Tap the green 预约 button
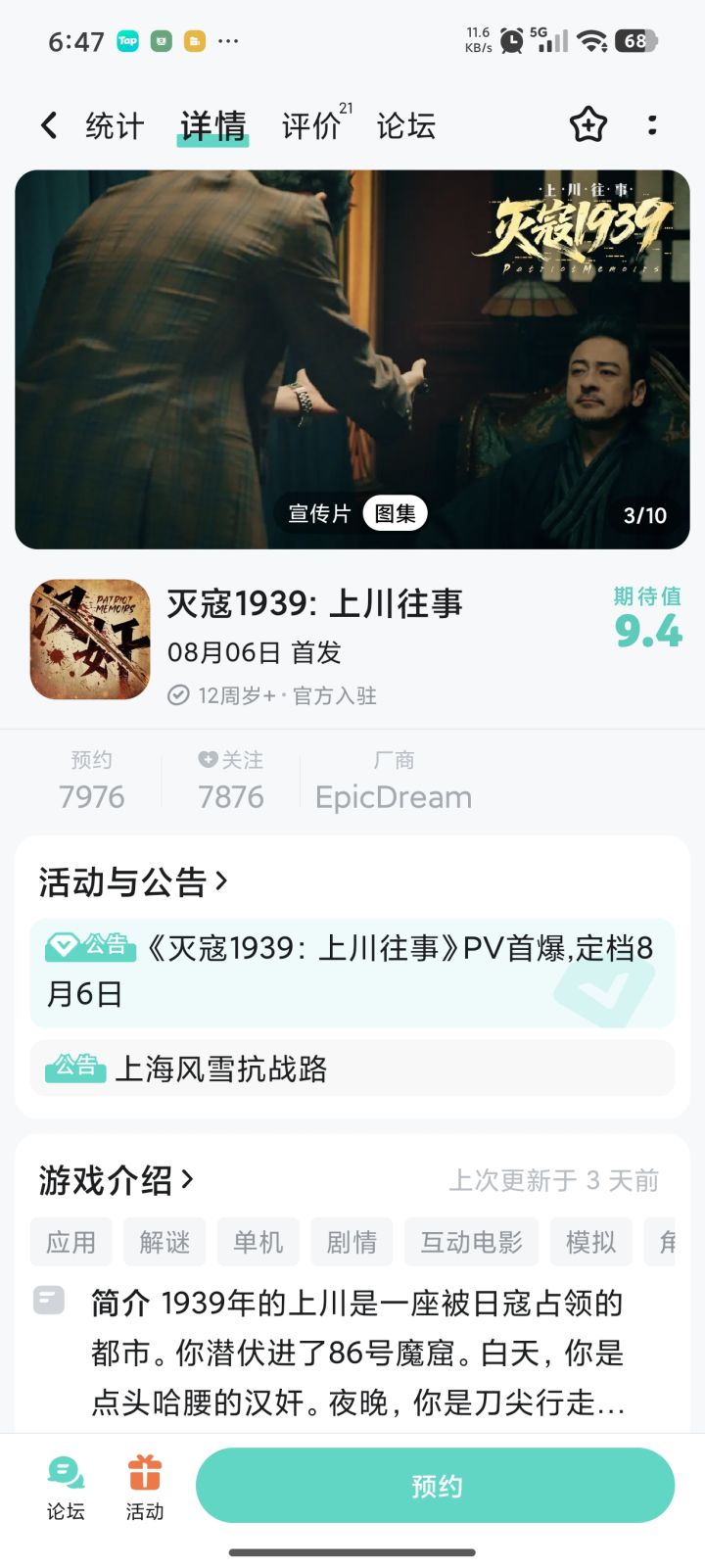 (x=436, y=1486)
